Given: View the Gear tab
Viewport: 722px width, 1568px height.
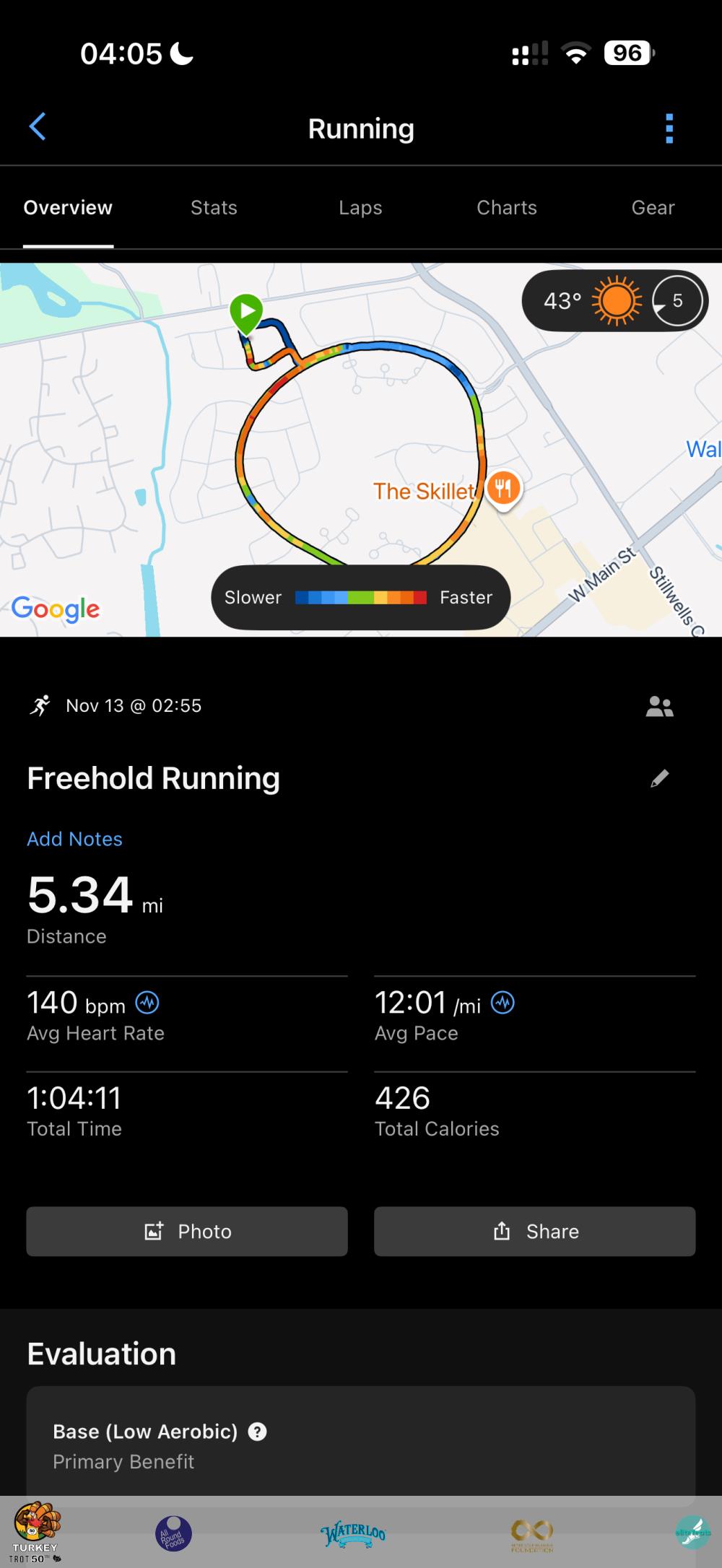Looking at the screenshot, I should [x=653, y=208].
